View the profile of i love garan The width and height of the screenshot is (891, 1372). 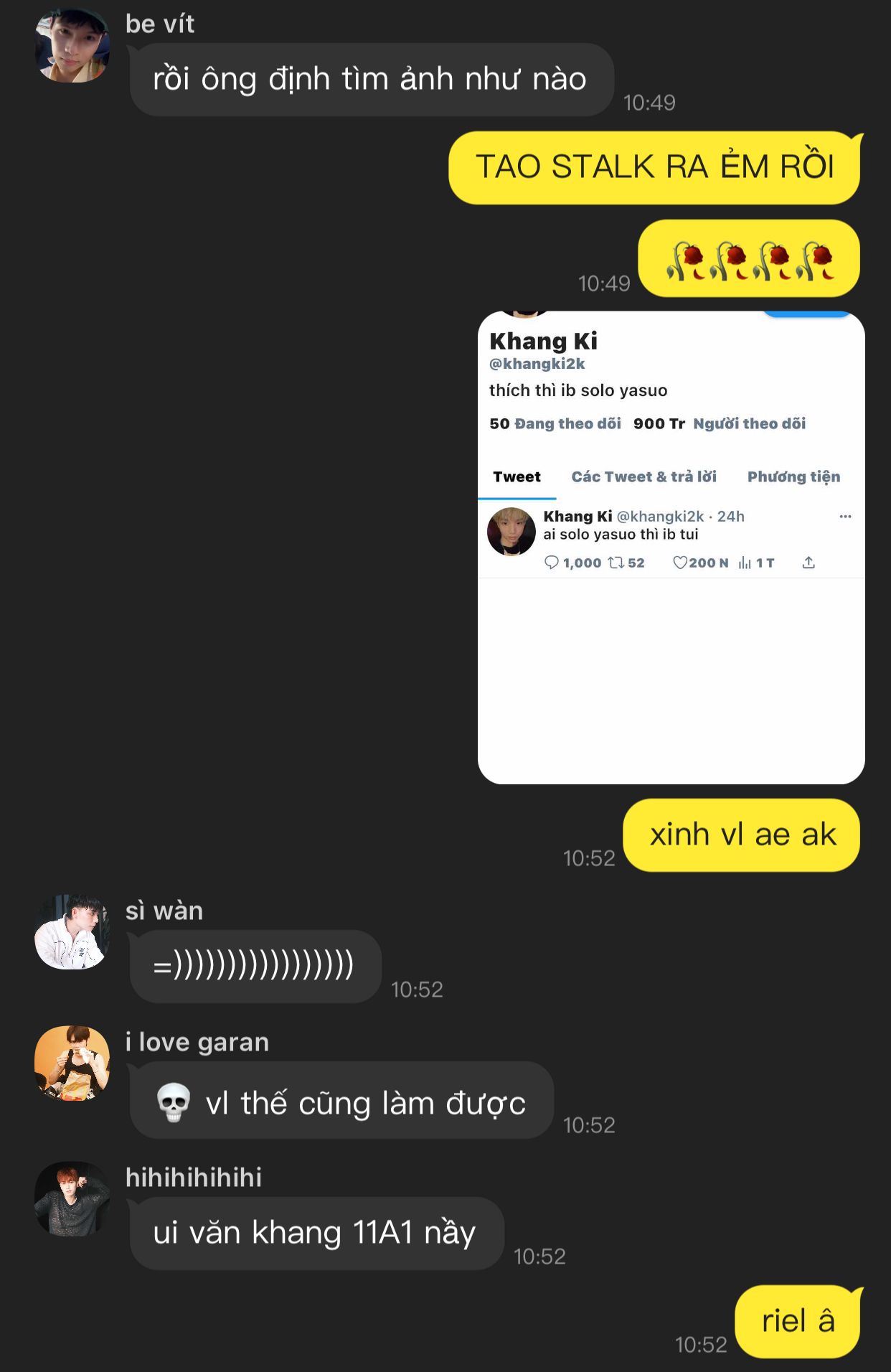(72, 1063)
